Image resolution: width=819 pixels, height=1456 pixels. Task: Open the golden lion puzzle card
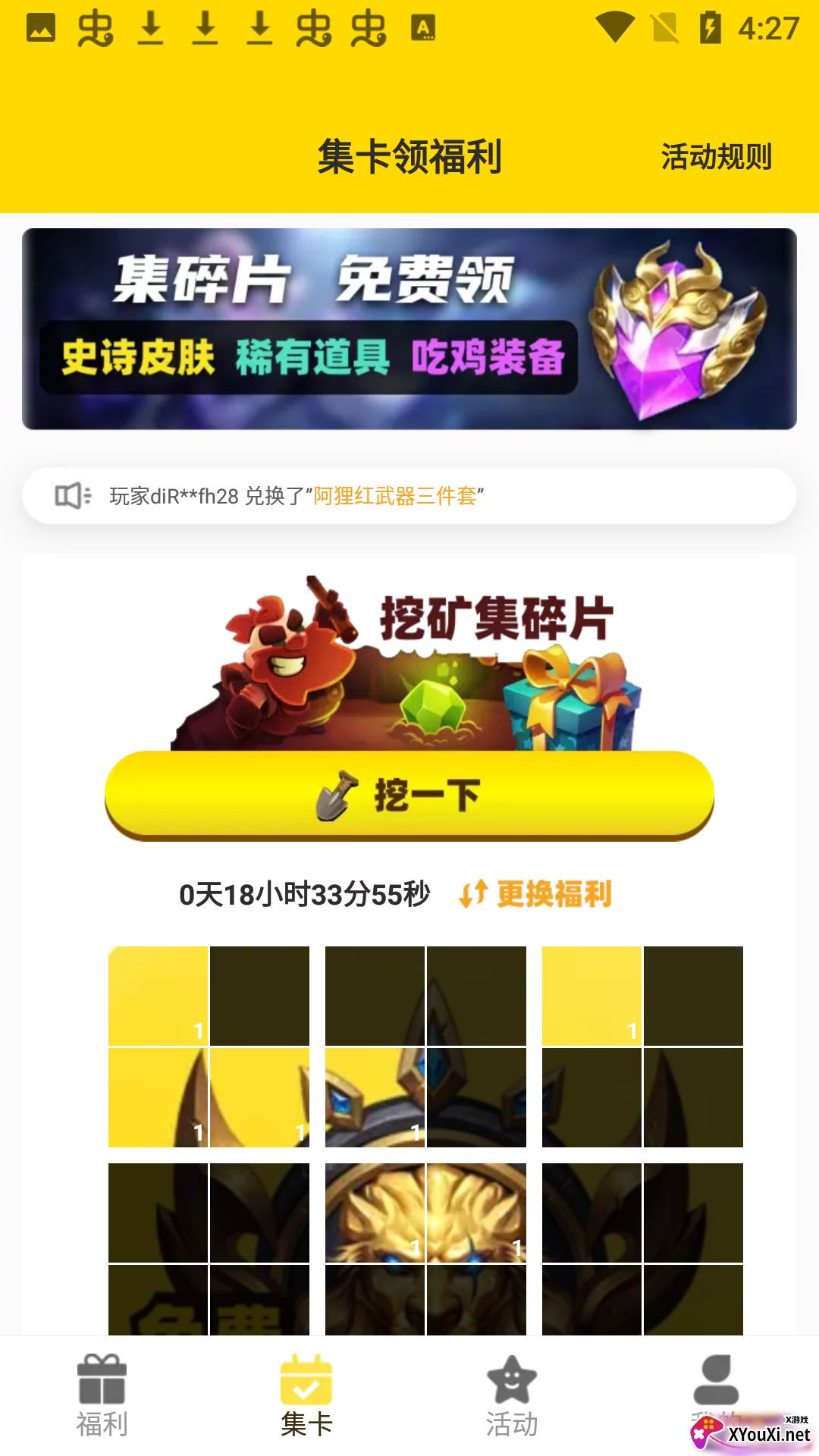point(425,1247)
